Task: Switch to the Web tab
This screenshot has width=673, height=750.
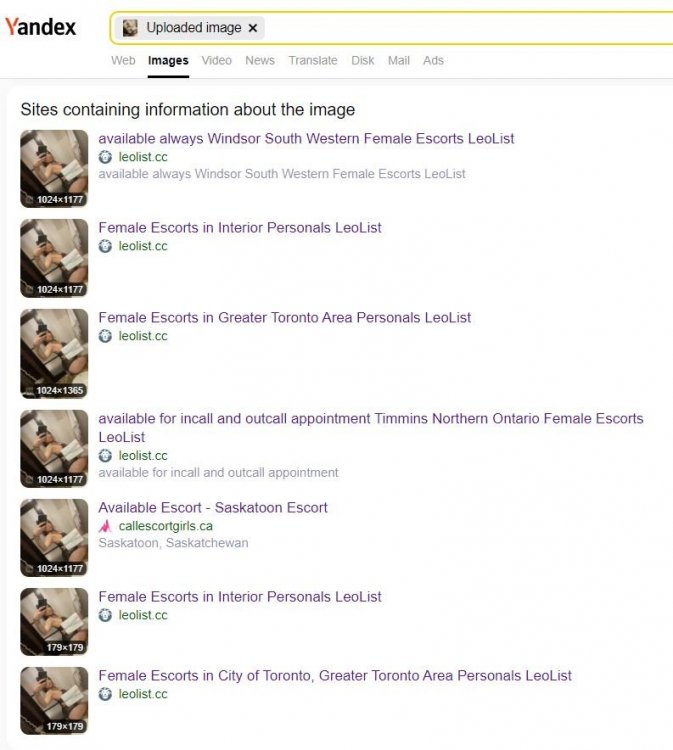Action: coord(123,60)
